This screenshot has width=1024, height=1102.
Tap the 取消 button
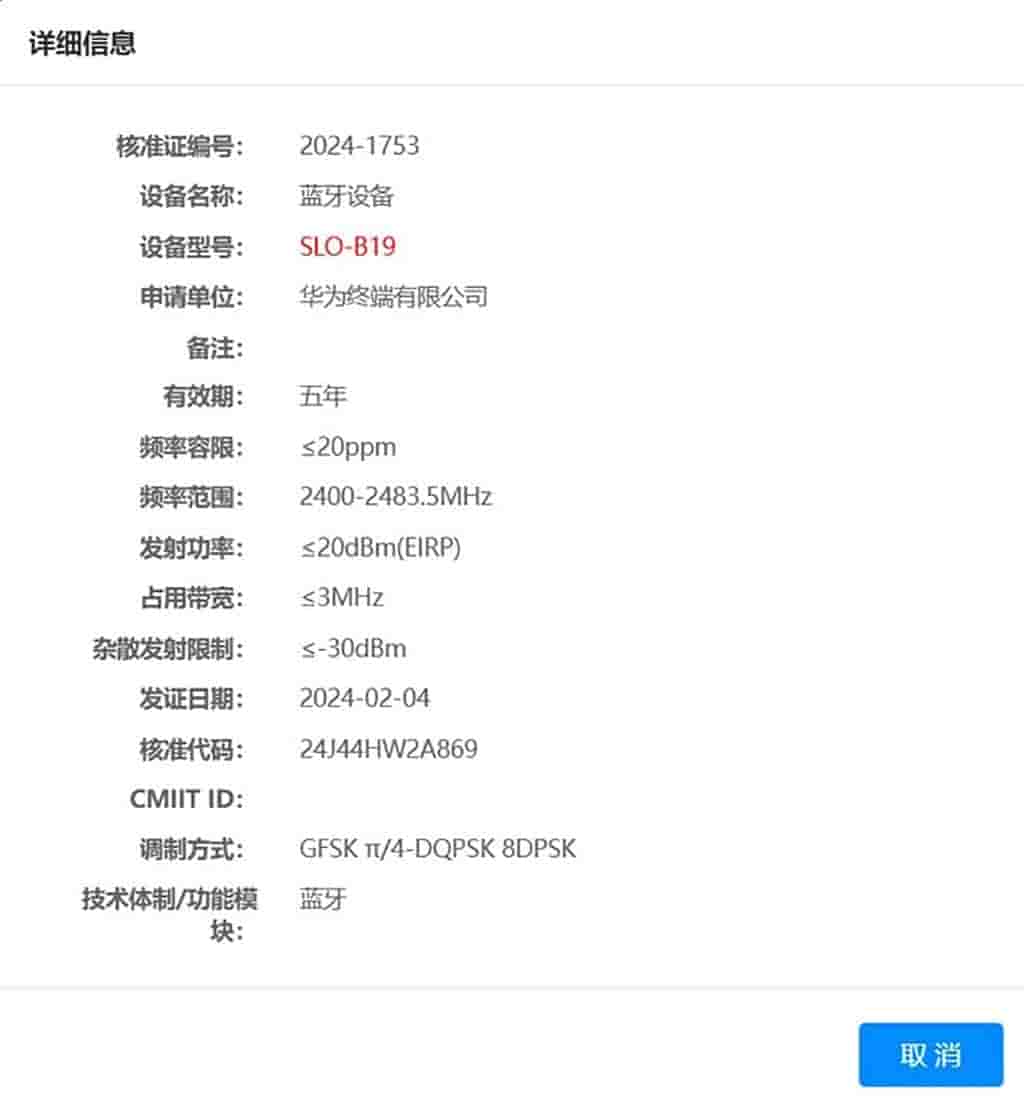pyautogui.click(x=930, y=1054)
